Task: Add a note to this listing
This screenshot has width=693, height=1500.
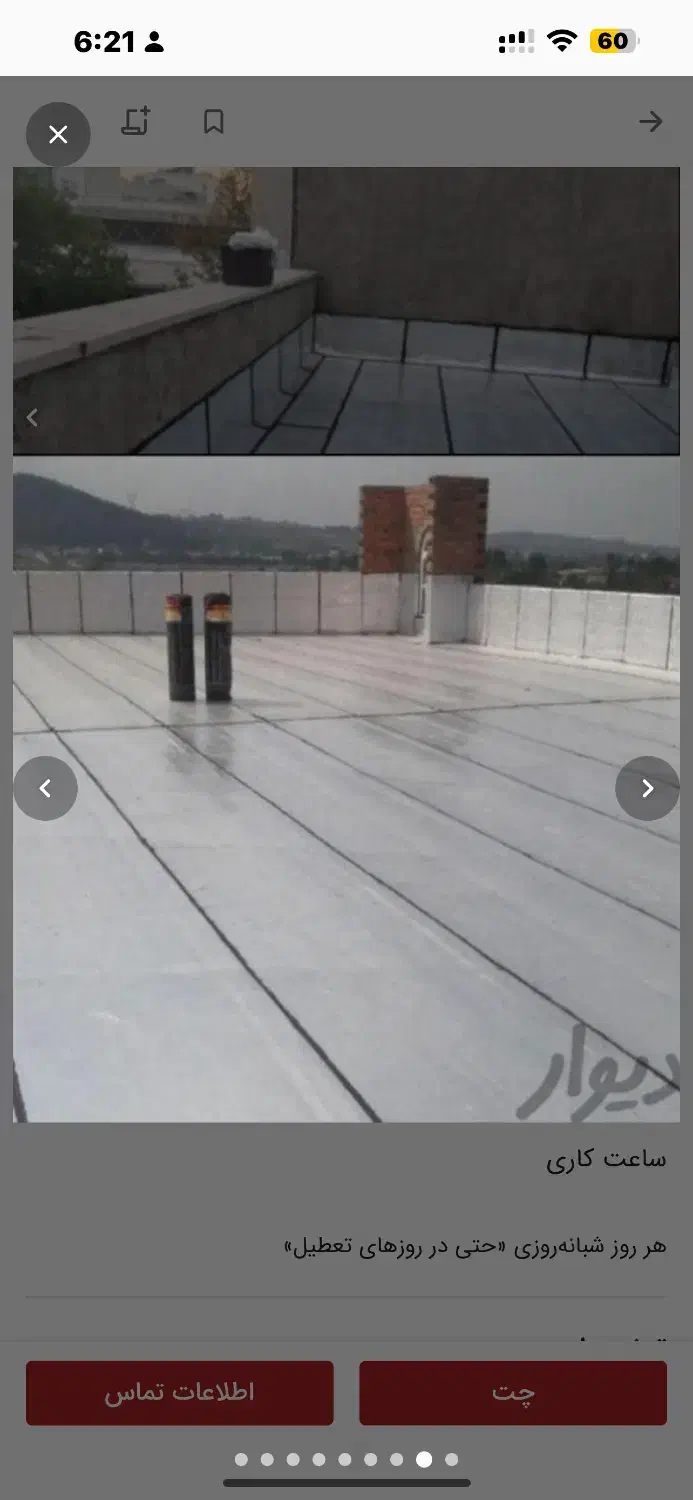Action: pos(136,122)
